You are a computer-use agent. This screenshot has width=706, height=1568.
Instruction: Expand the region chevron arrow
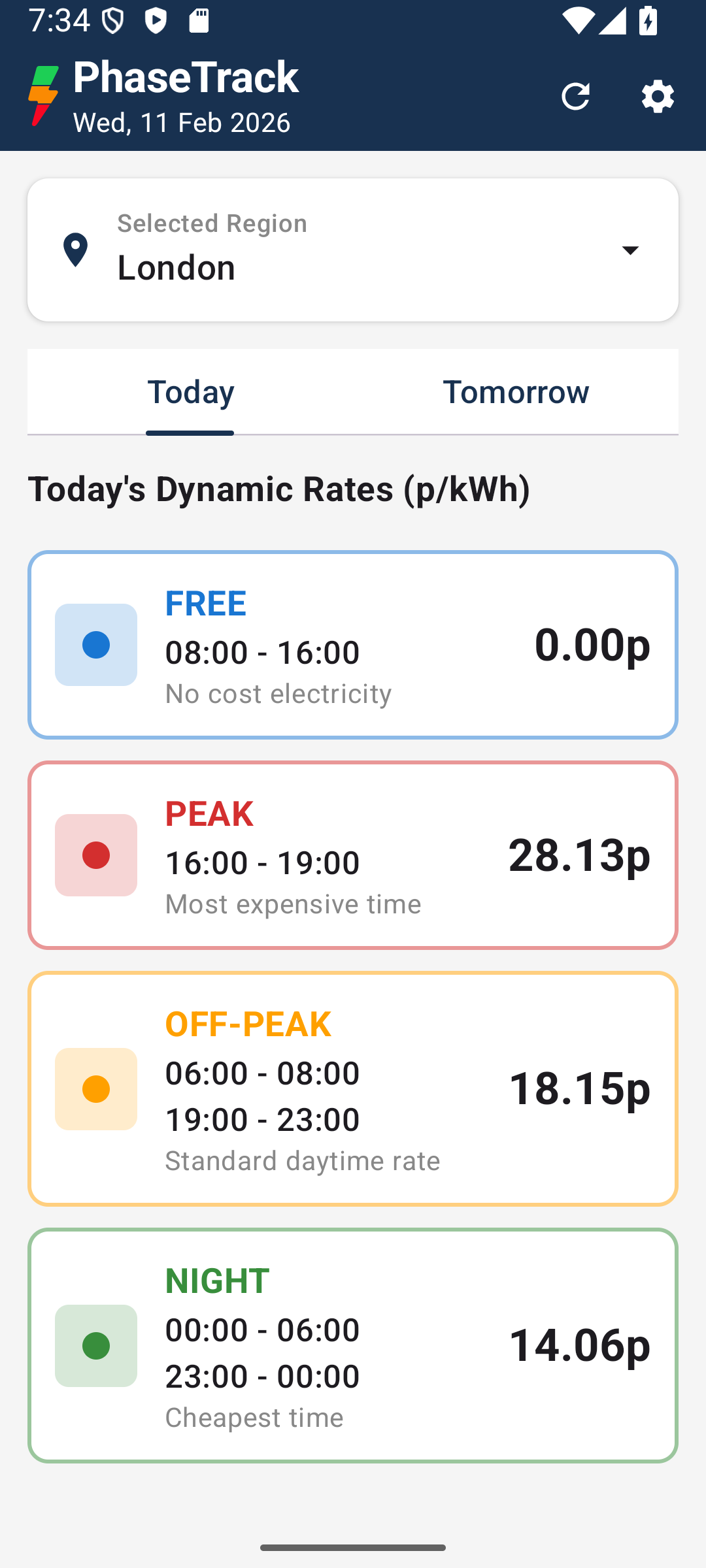coord(630,250)
